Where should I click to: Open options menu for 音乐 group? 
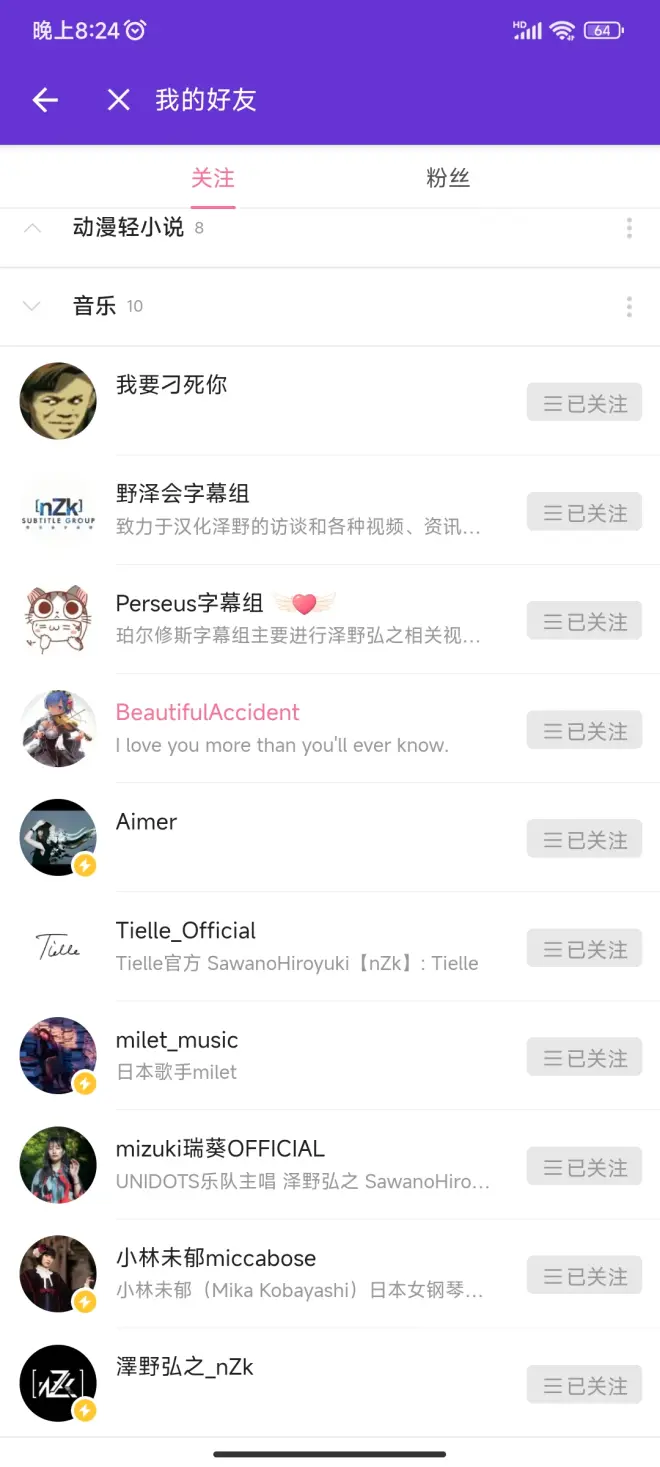[629, 306]
